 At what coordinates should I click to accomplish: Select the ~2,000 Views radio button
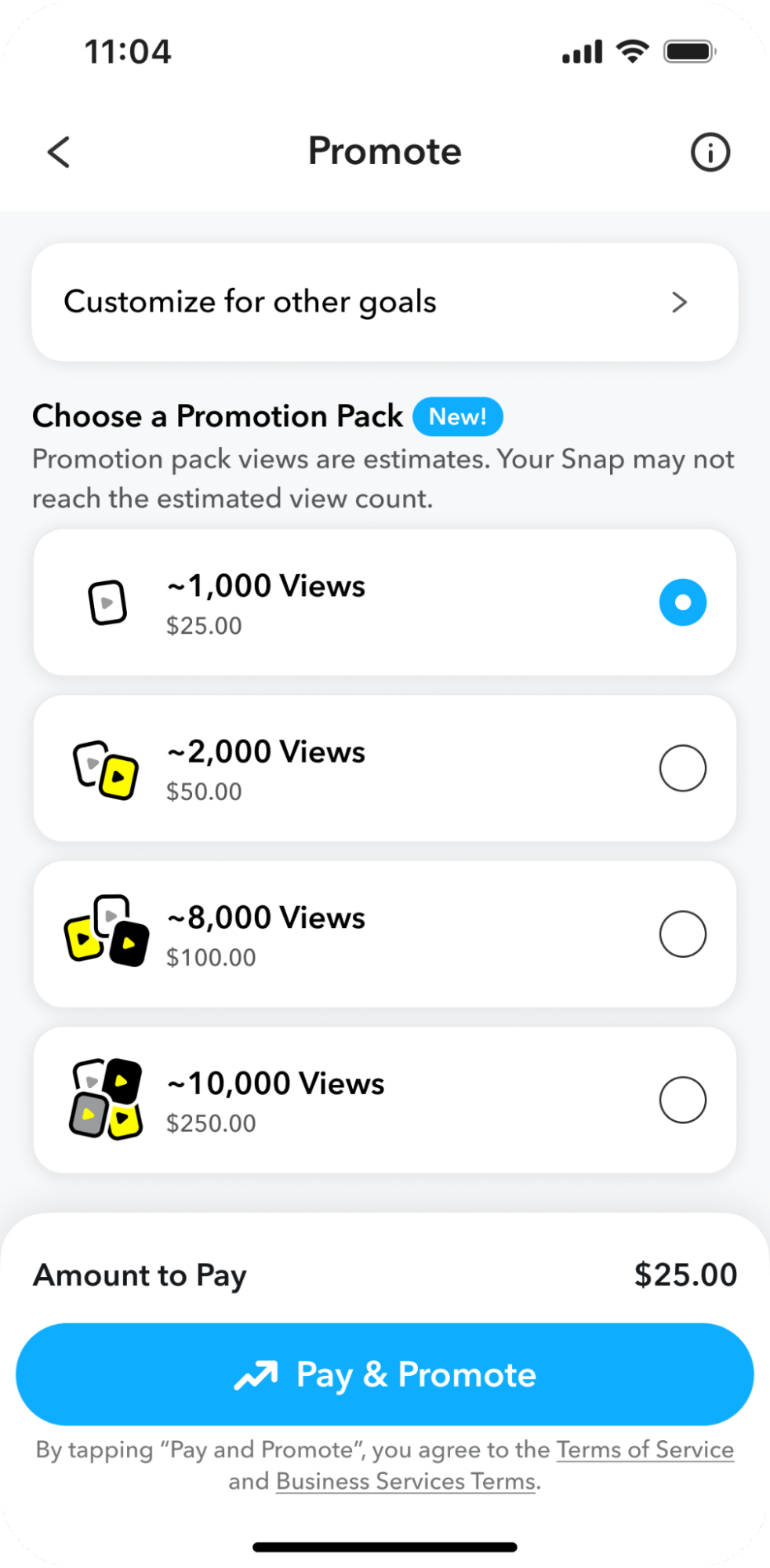[682, 768]
